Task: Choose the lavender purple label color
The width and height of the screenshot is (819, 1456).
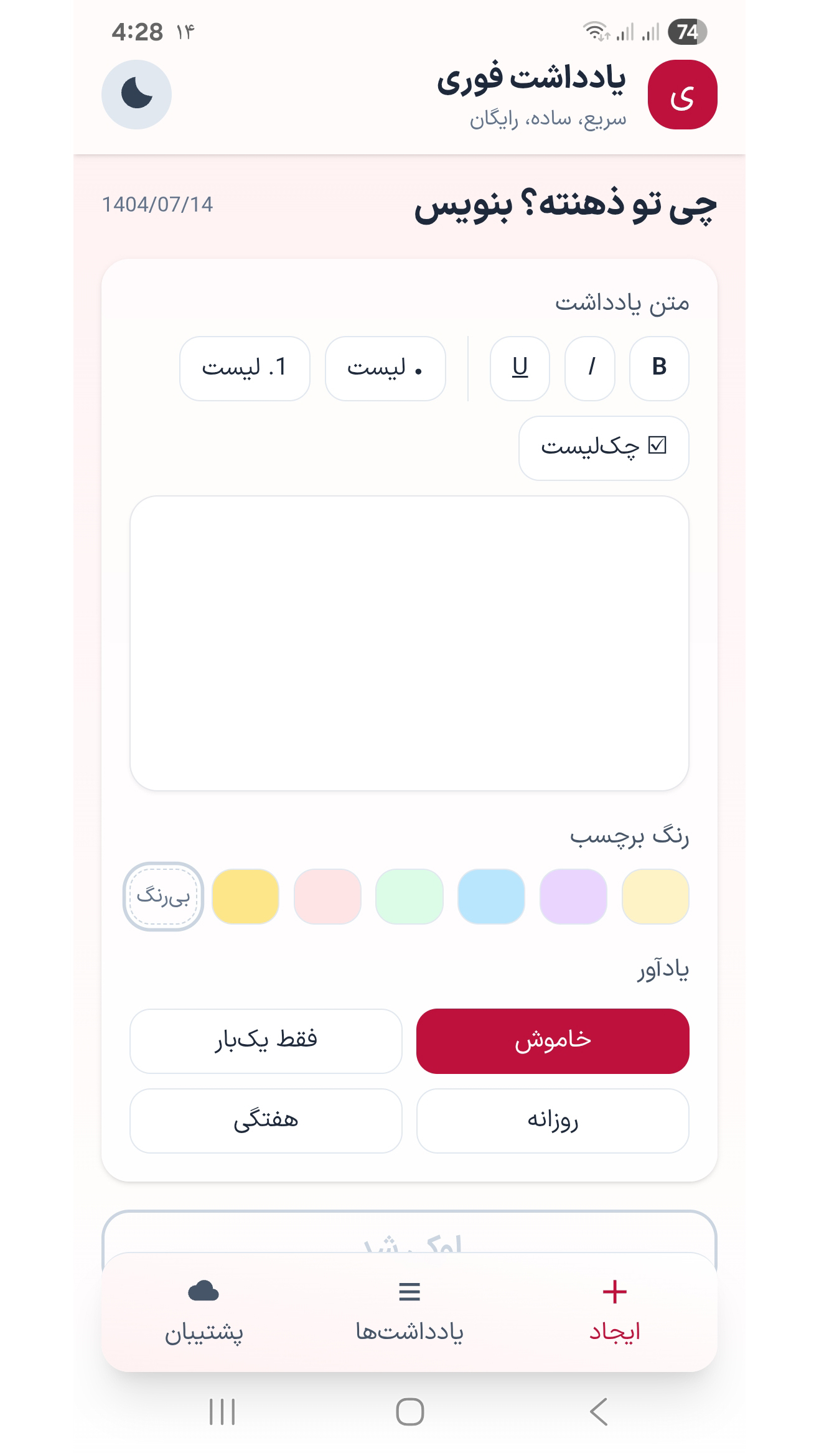Action: tap(573, 896)
